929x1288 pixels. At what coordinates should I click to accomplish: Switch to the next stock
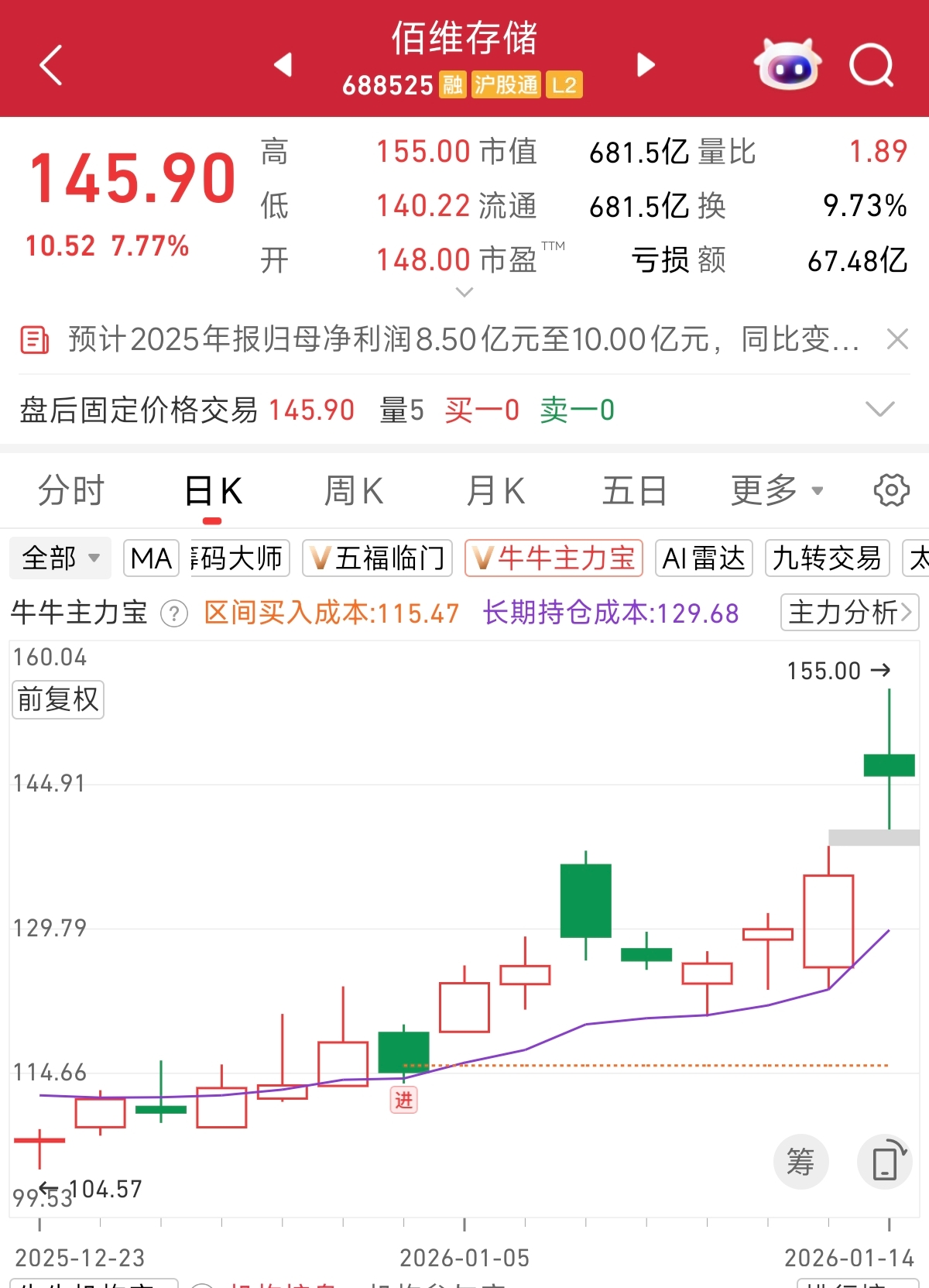click(x=646, y=65)
